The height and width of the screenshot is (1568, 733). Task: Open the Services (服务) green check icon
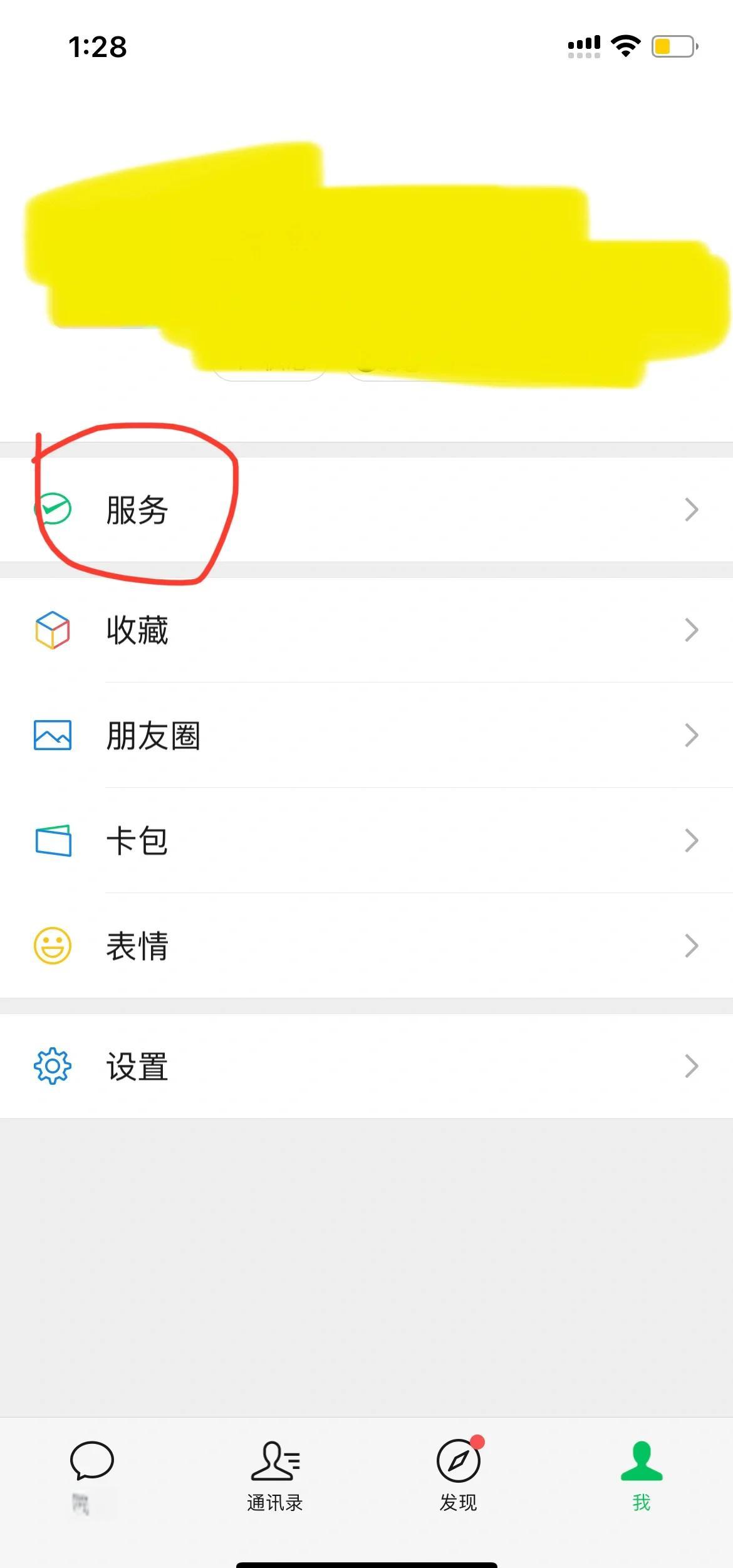[x=53, y=509]
